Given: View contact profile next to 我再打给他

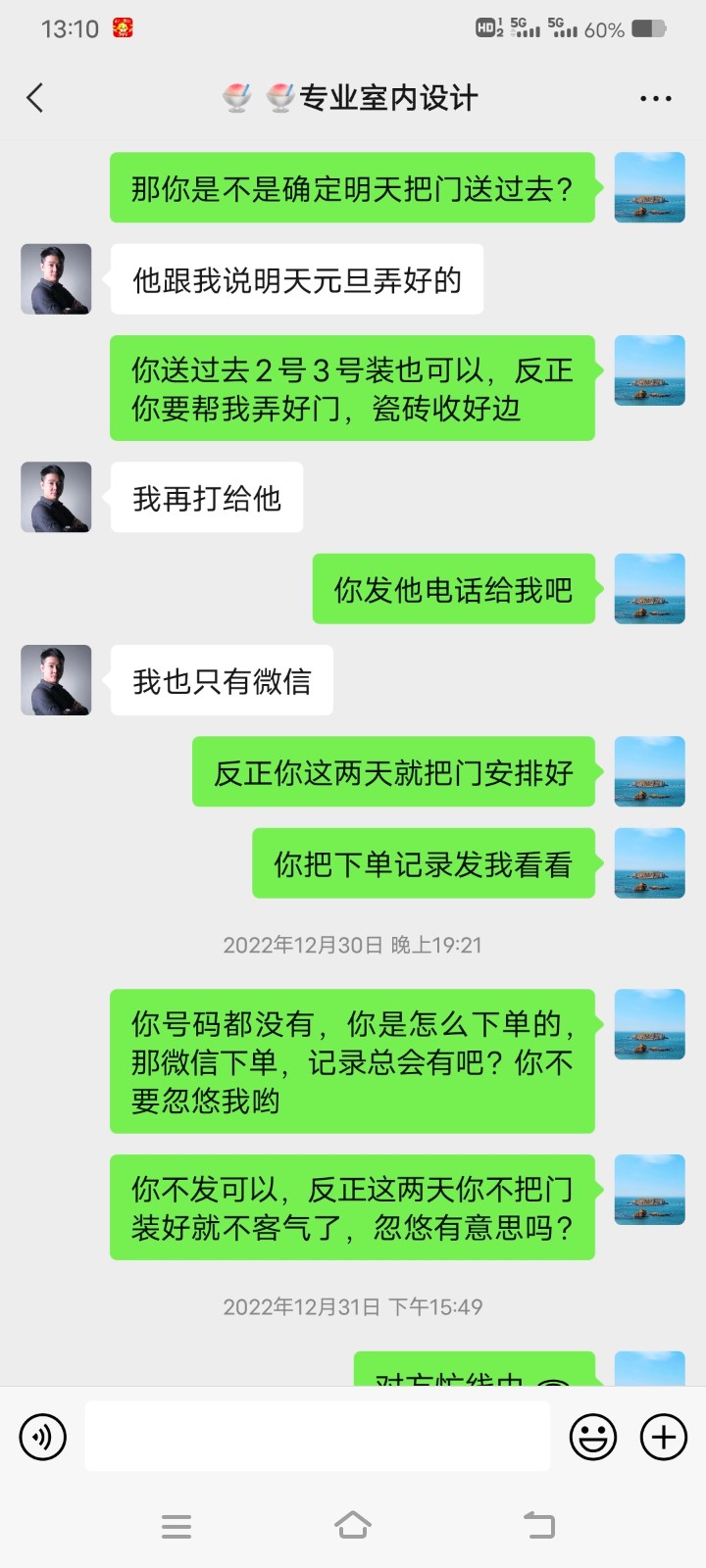Looking at the screenshot, I should click(56, 498).
